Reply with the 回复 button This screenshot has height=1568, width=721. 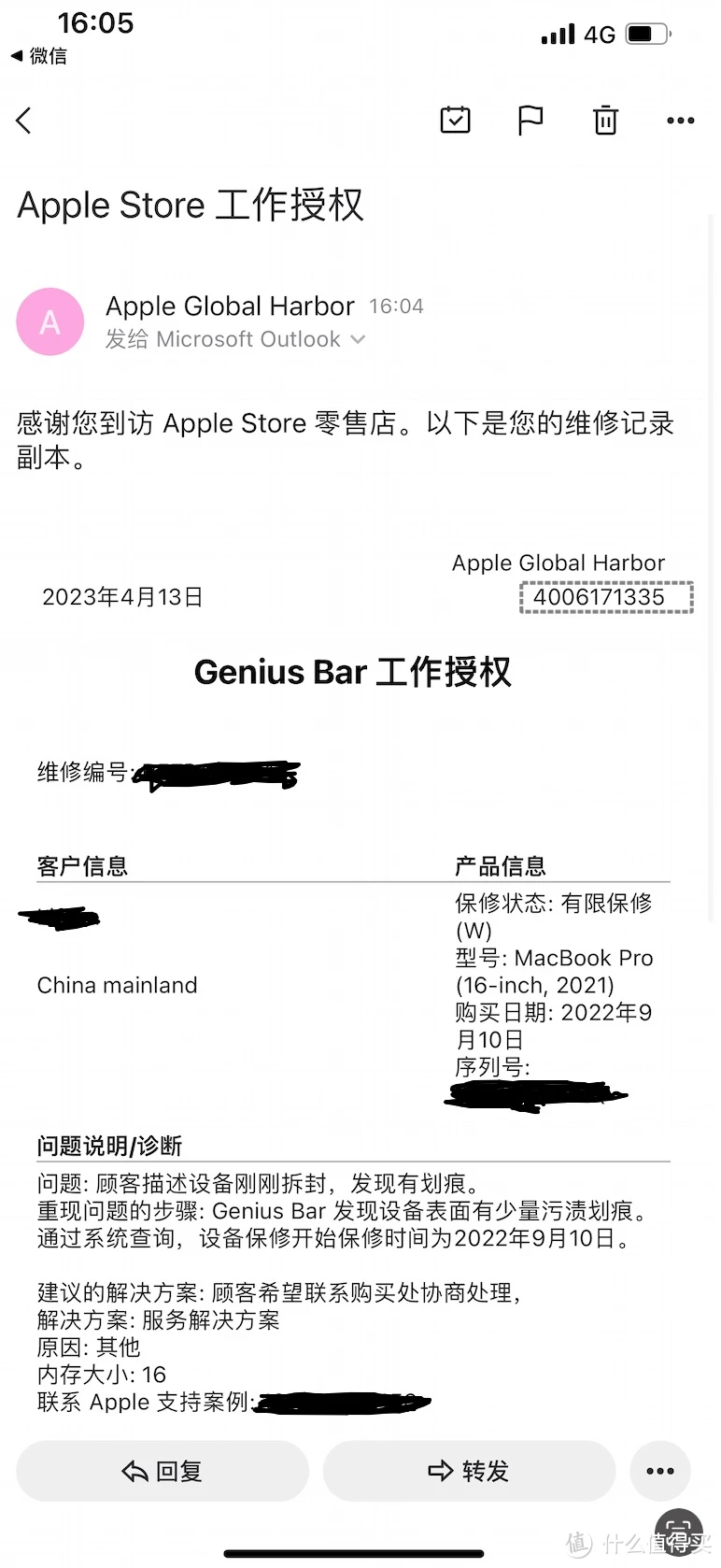(x=163, y=1471)
